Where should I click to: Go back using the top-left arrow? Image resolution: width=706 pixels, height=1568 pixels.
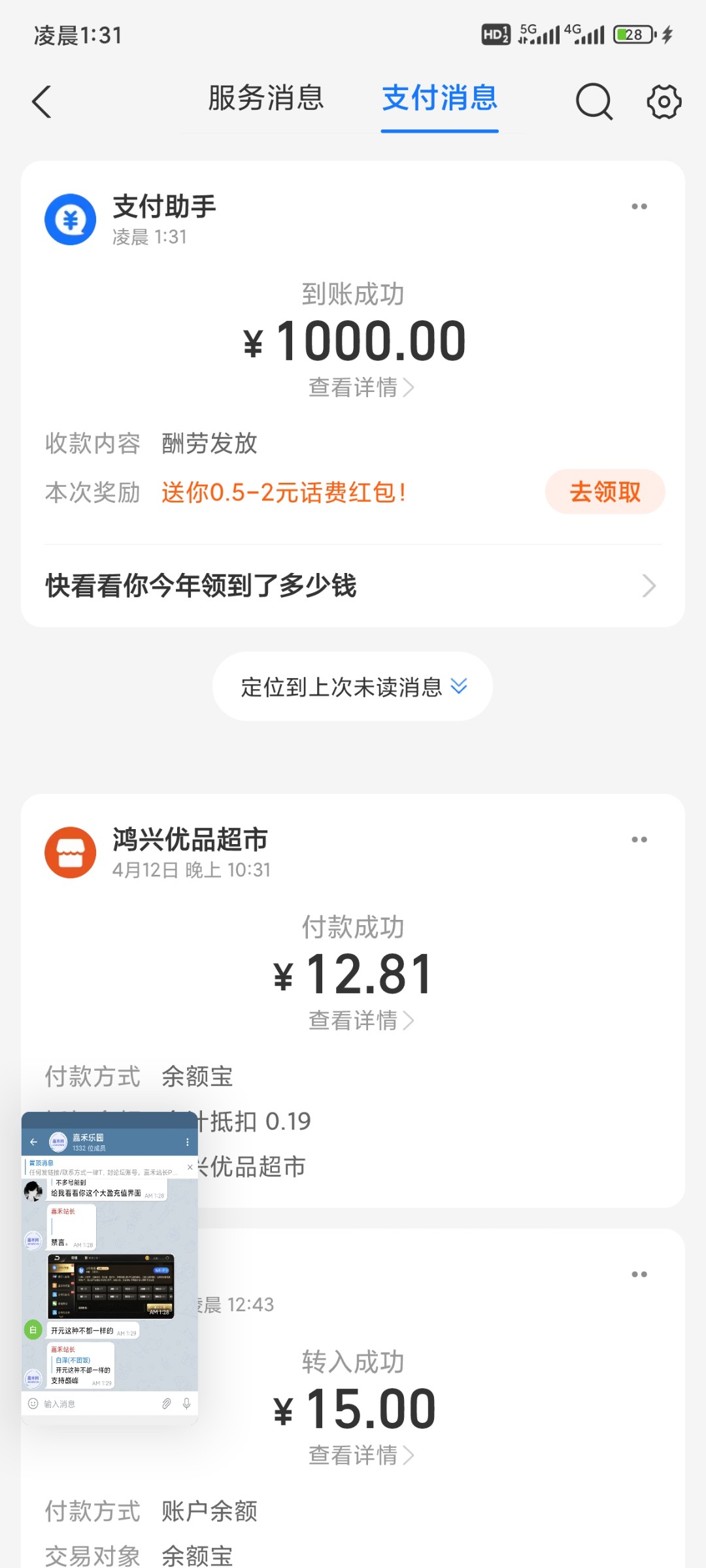42,102
